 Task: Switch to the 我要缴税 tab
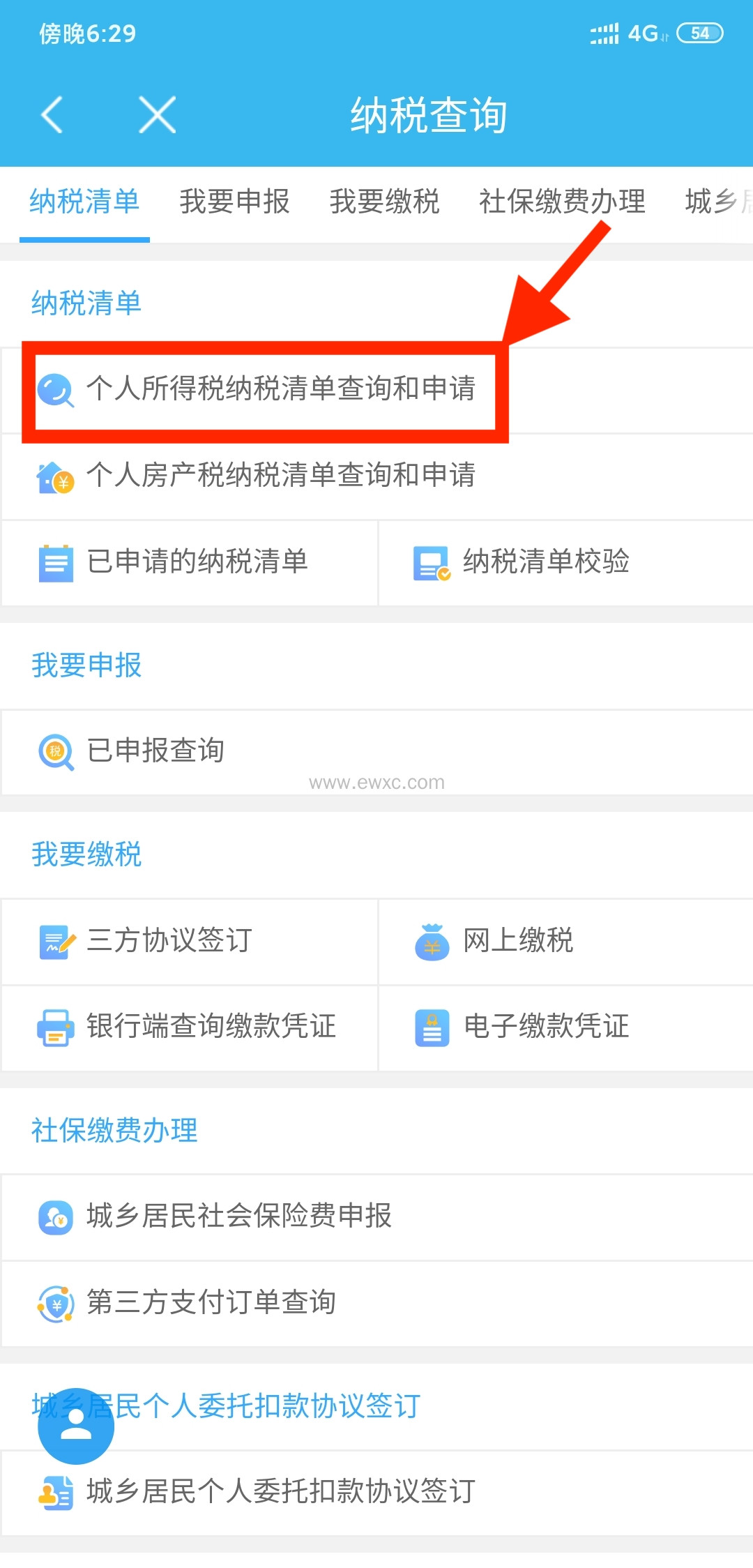(x=385, y=202)
